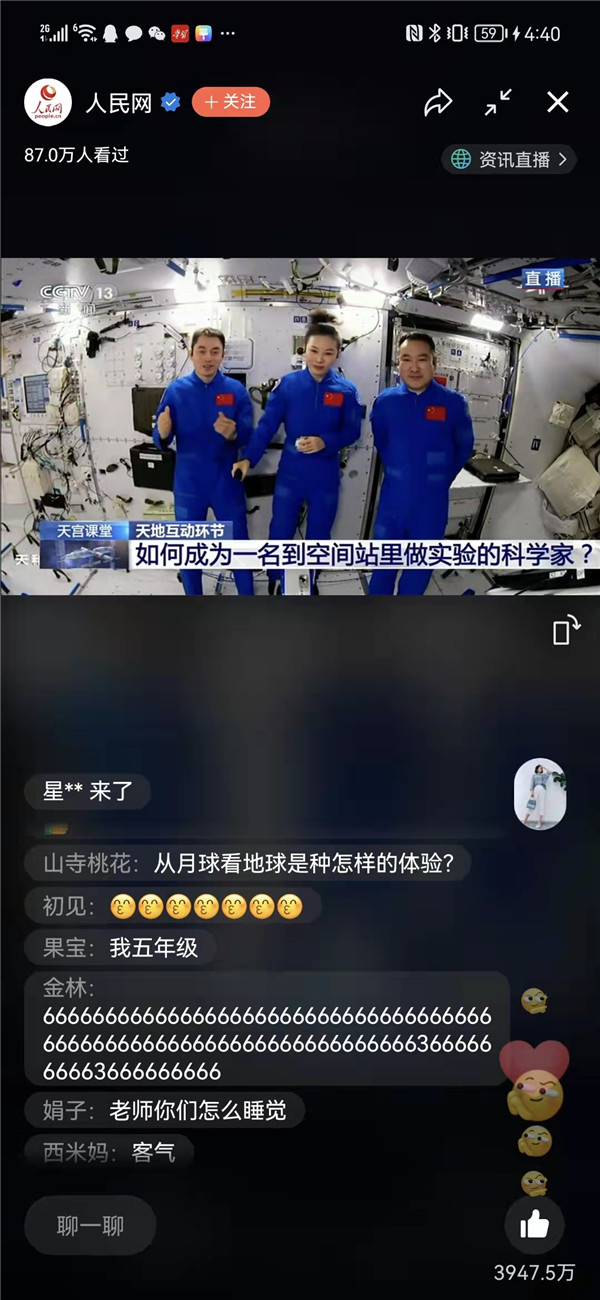Viewport: 600px width, 1300px height.
Task: Open the floating product thumbnail beside the comments
Action: click(540, 794)
